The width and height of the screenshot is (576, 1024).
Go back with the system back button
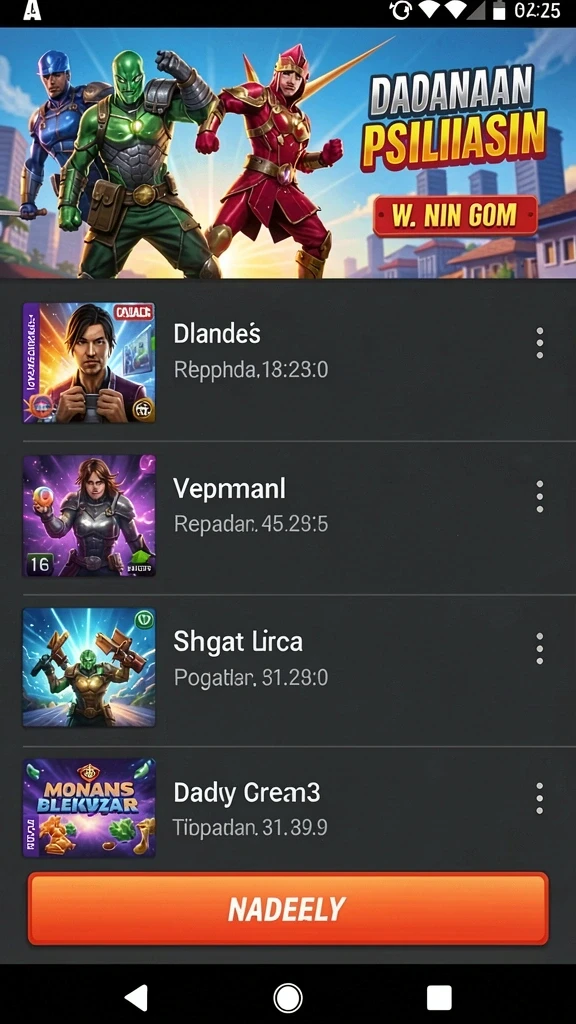(x=136, y=998)
